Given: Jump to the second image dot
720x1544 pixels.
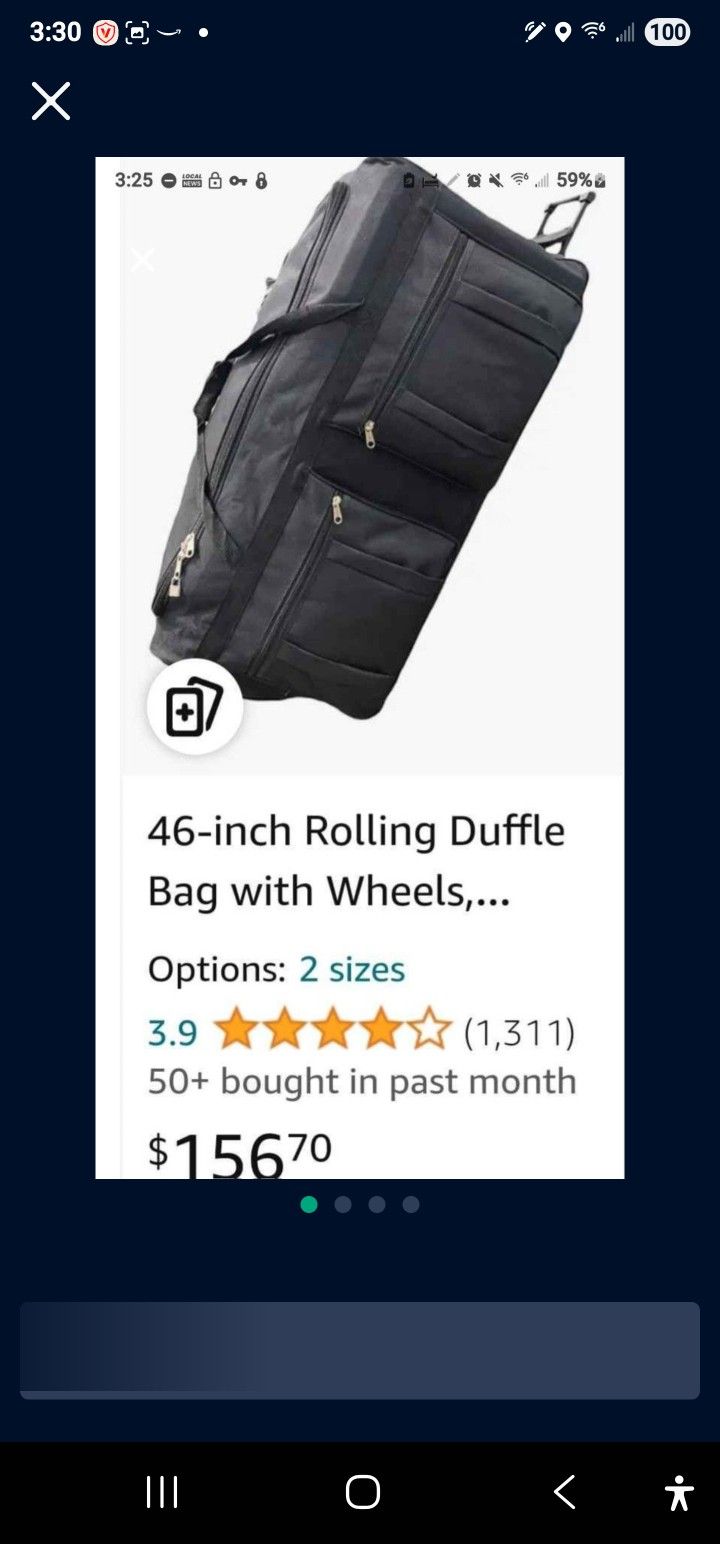Looking at the screenshot, I should click(343, 1204).
